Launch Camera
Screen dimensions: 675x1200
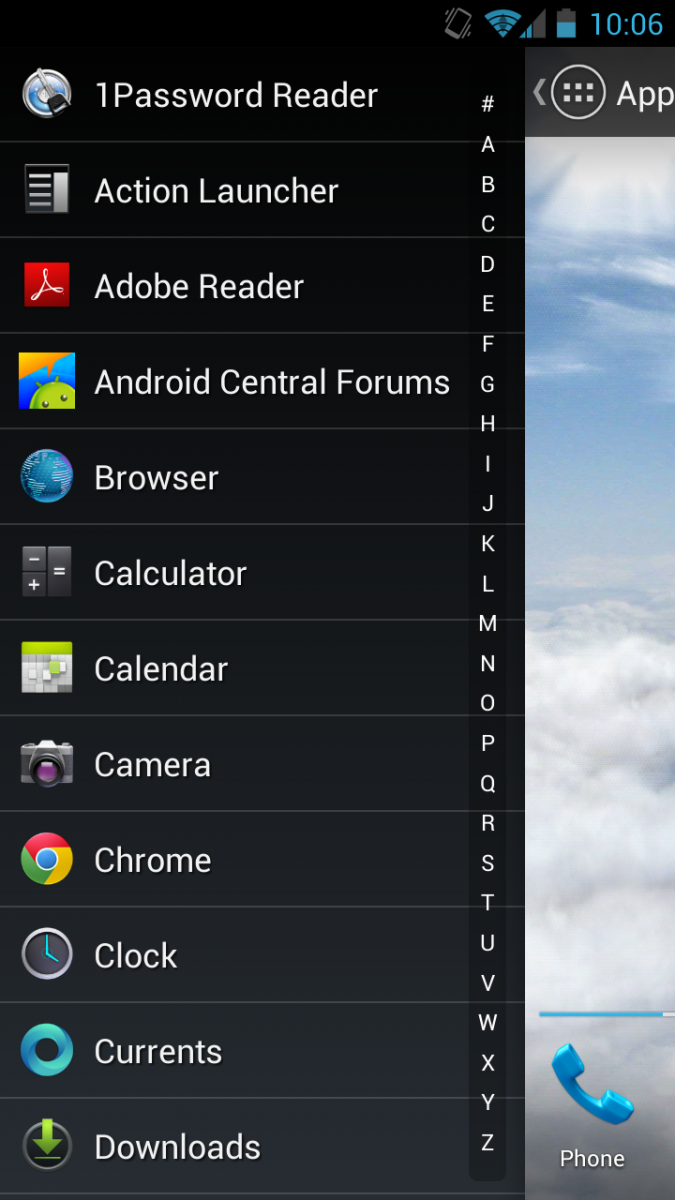pos(152,765)
